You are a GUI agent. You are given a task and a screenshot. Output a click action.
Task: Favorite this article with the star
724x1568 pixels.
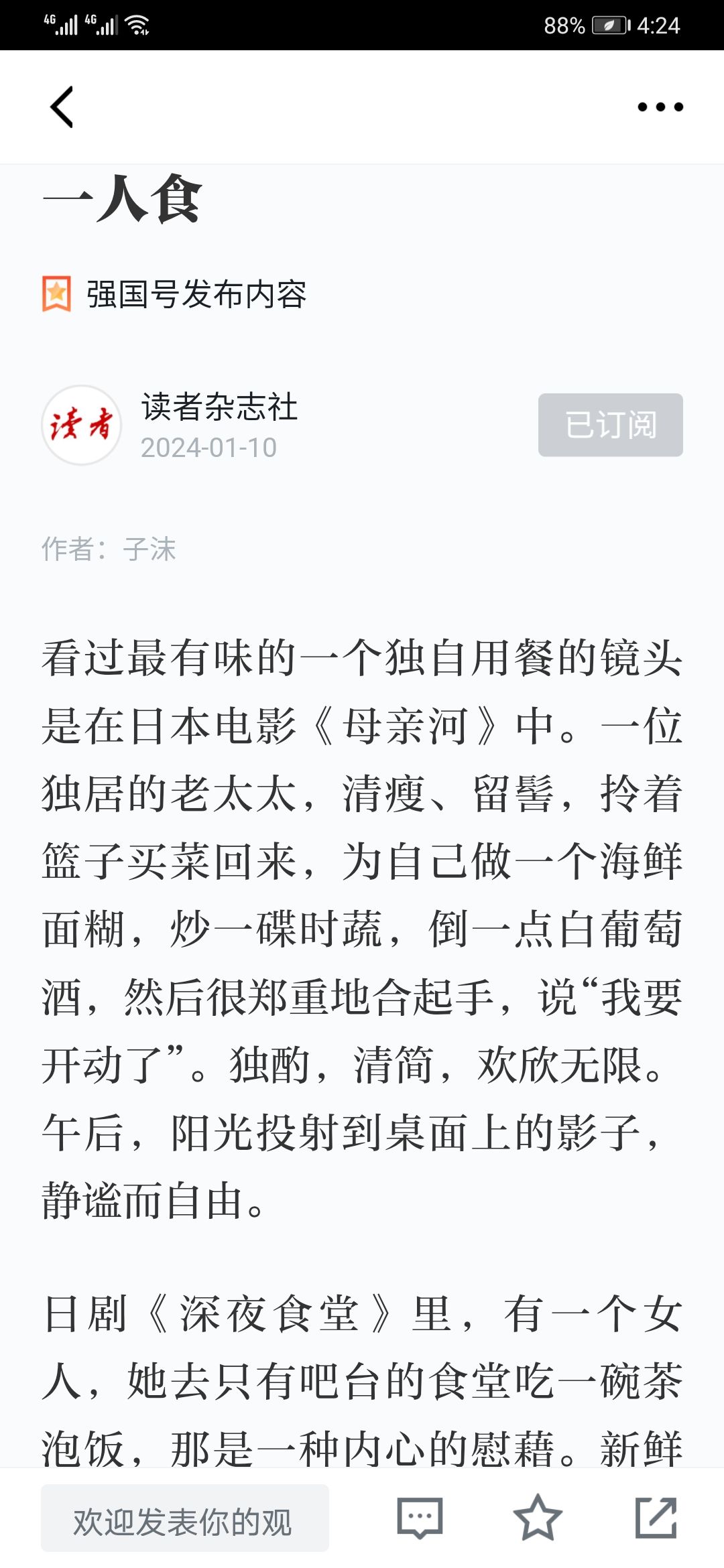coord(538,1517)
